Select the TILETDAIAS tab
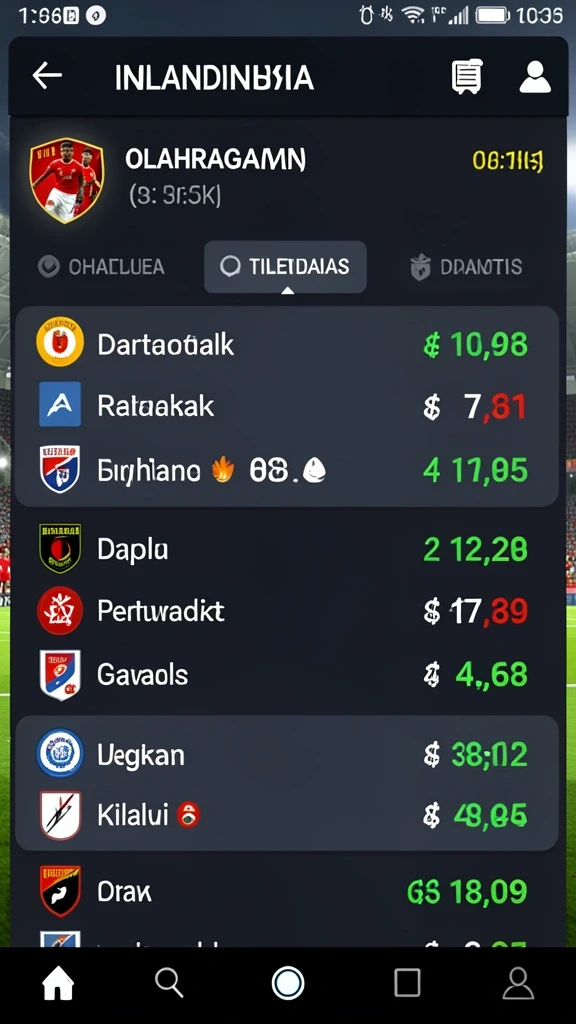Screen dimensions: 576x1024 285,266
